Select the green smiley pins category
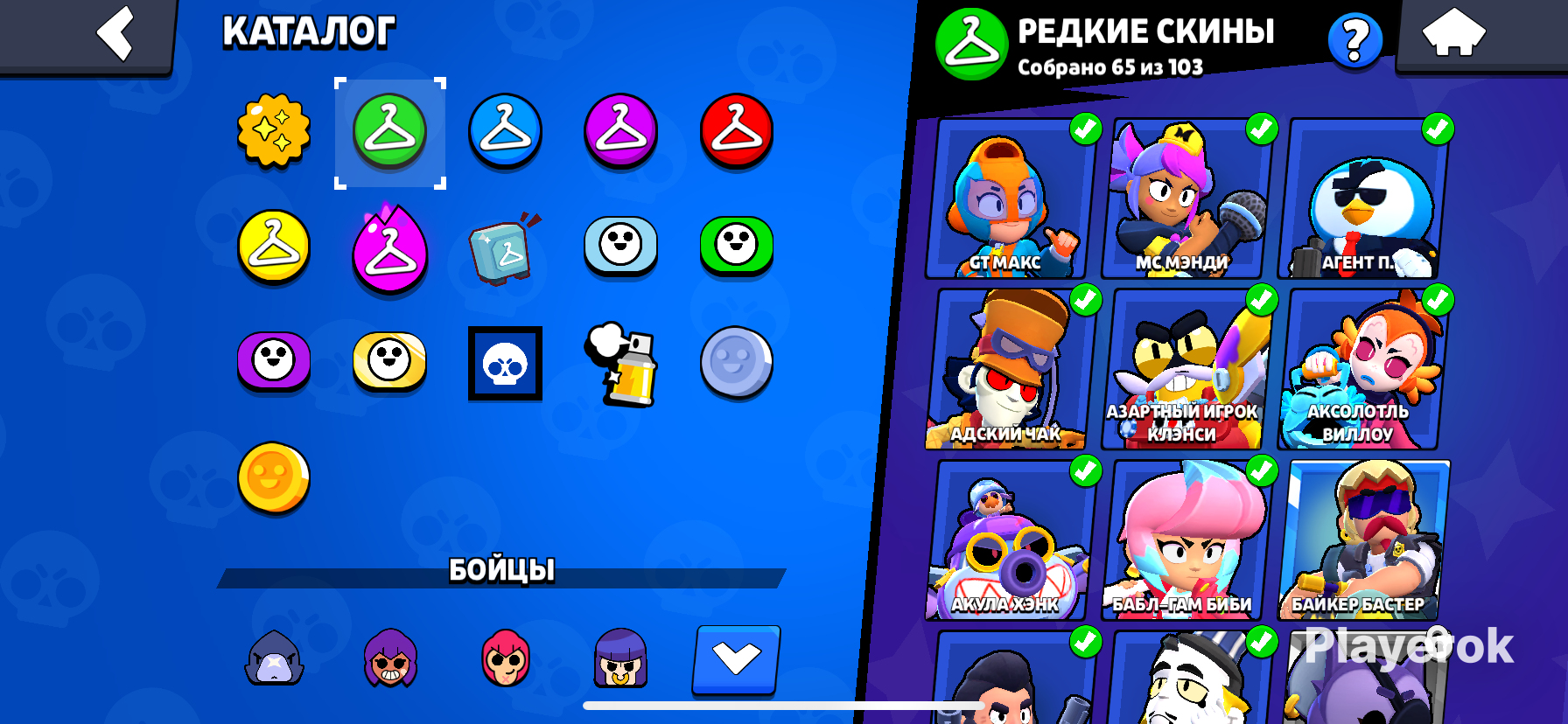Viewport: 1568px width, 724px height. [736, 247]
